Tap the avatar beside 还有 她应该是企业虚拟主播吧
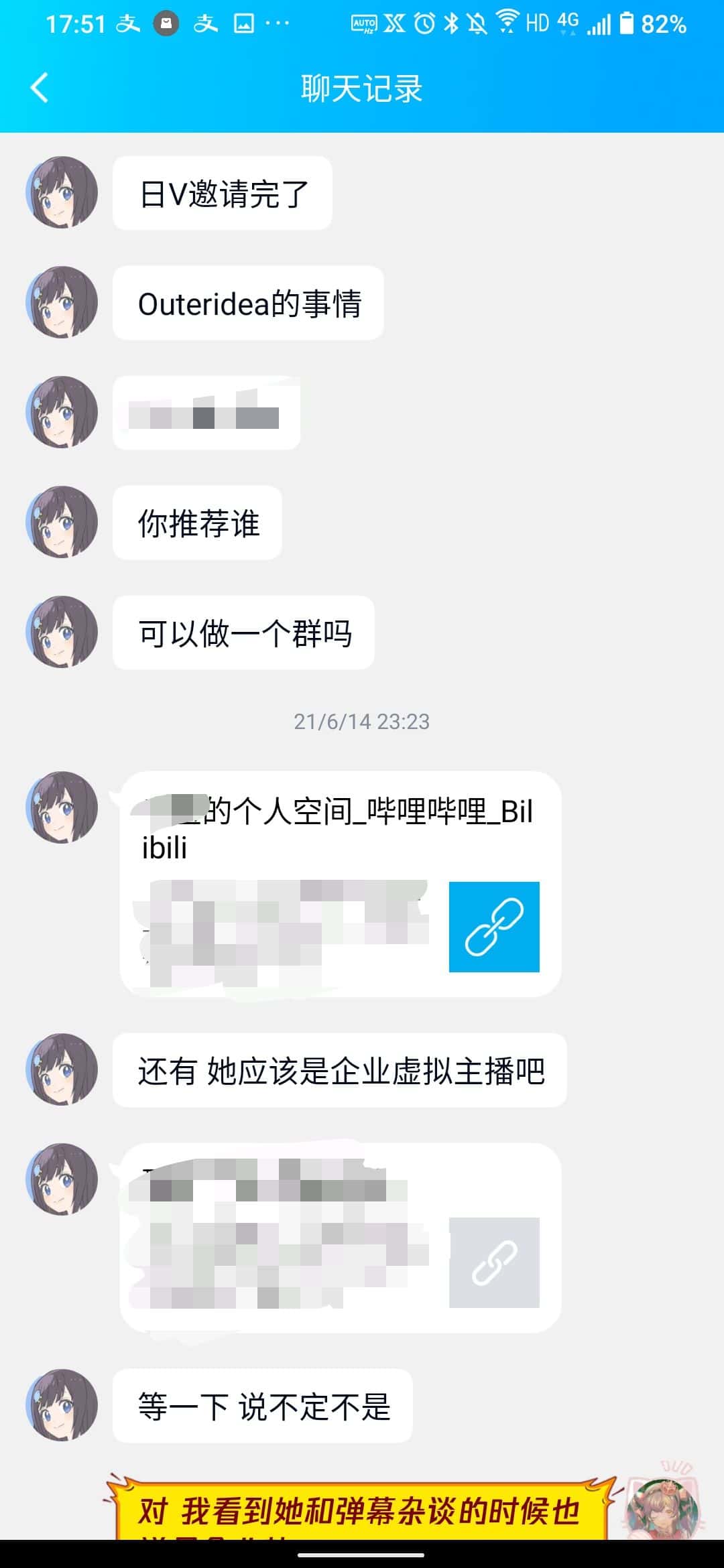Screen dimensions: 724x1568 pos(62,1069)
